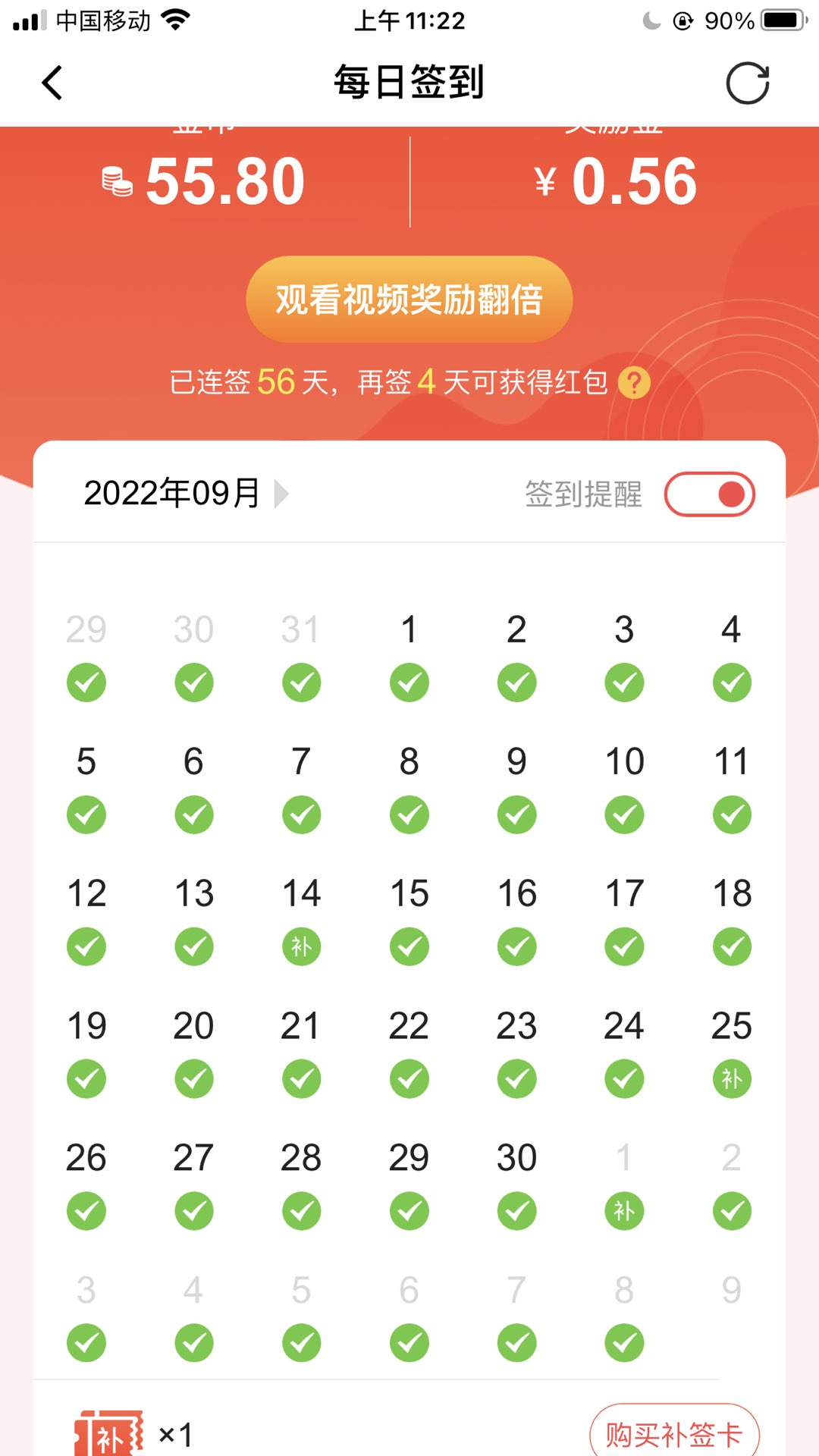This screenshot has width=819, height=1456.
Task: Go back from the 每日签到 page
Action: tap(52, 83)
